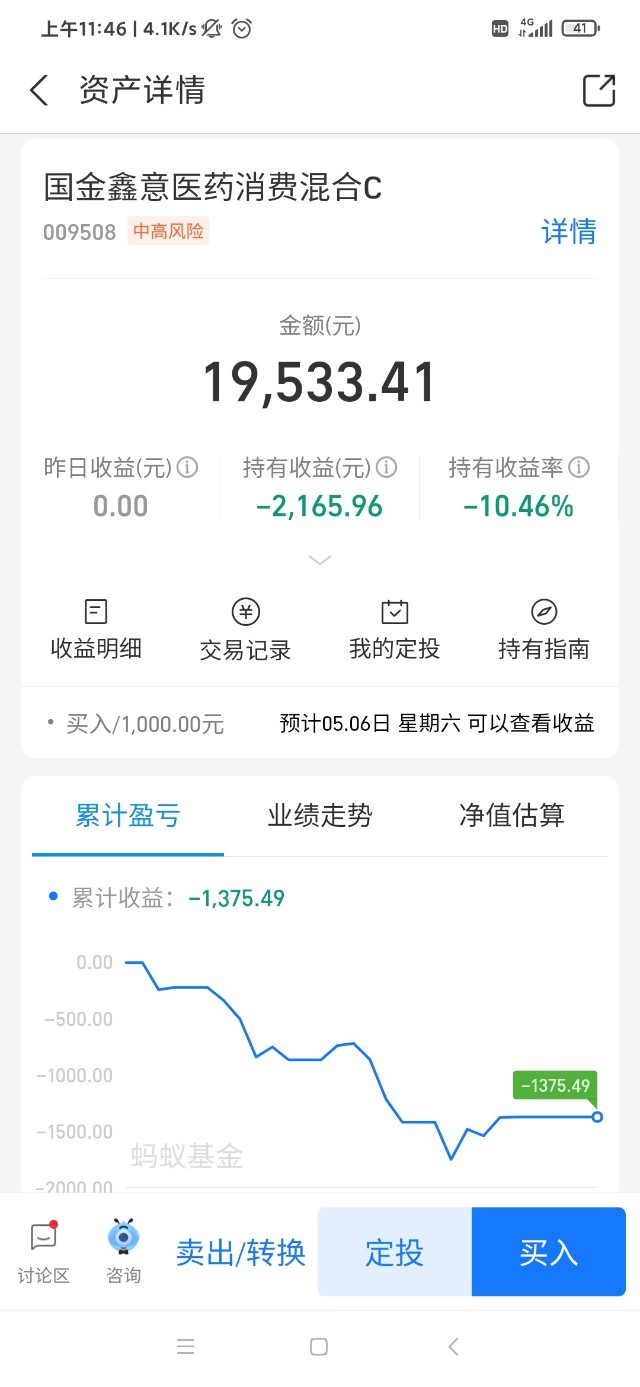This screenshot has height=1387, width=640.
Task: Open 咨询 customer service
Action: pyautogui.click(x=124, y=1253)
